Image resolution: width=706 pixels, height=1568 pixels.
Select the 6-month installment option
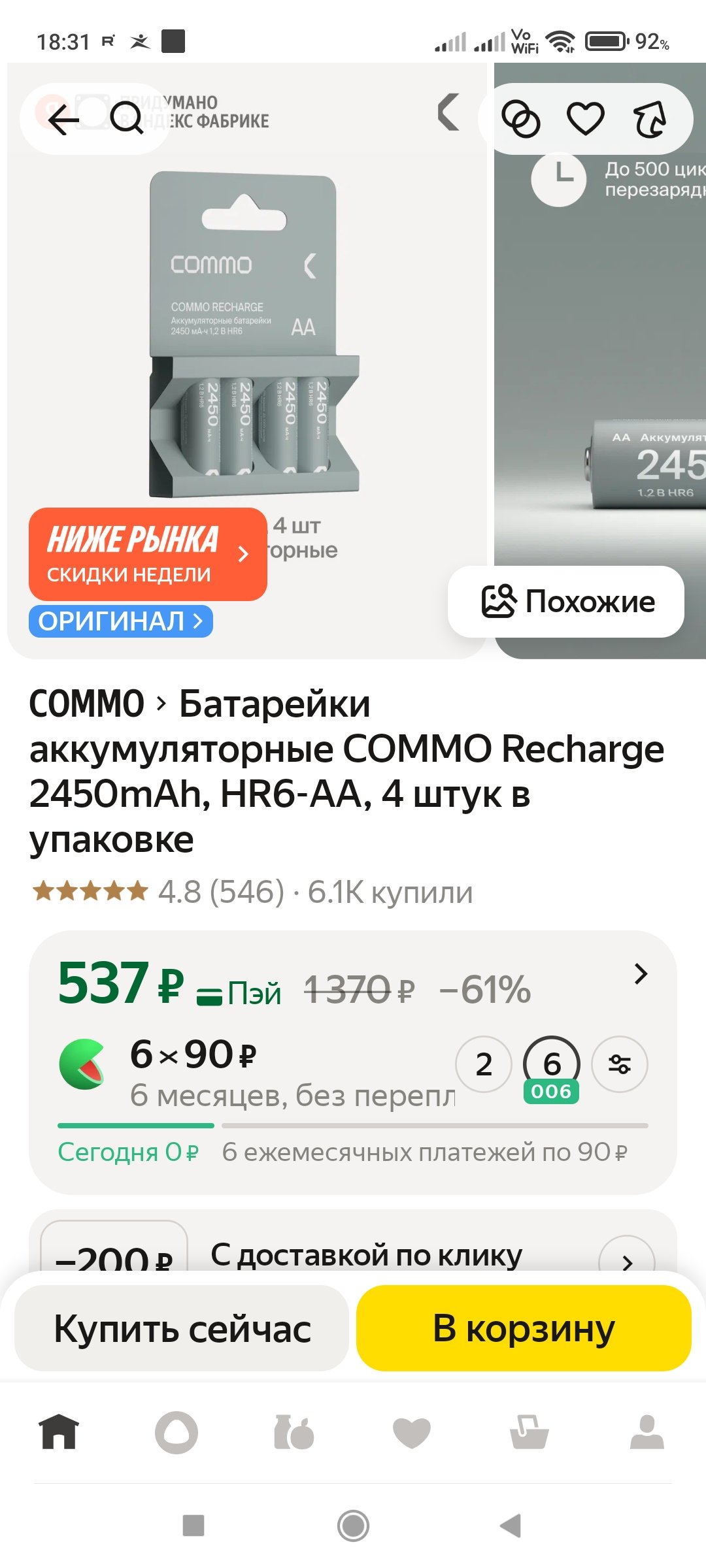tap(552, 1064)
